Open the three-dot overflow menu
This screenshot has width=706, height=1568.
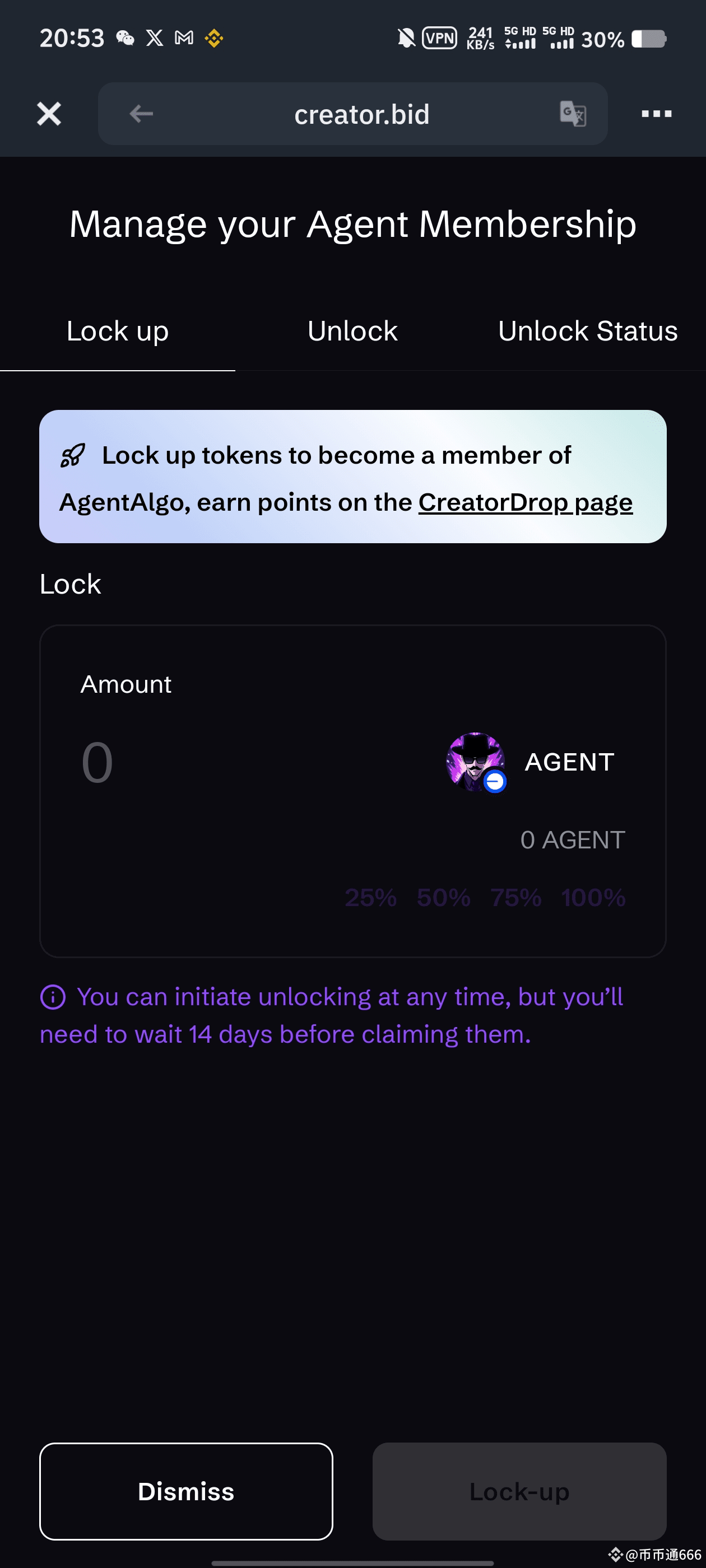[x=656, y=114]
